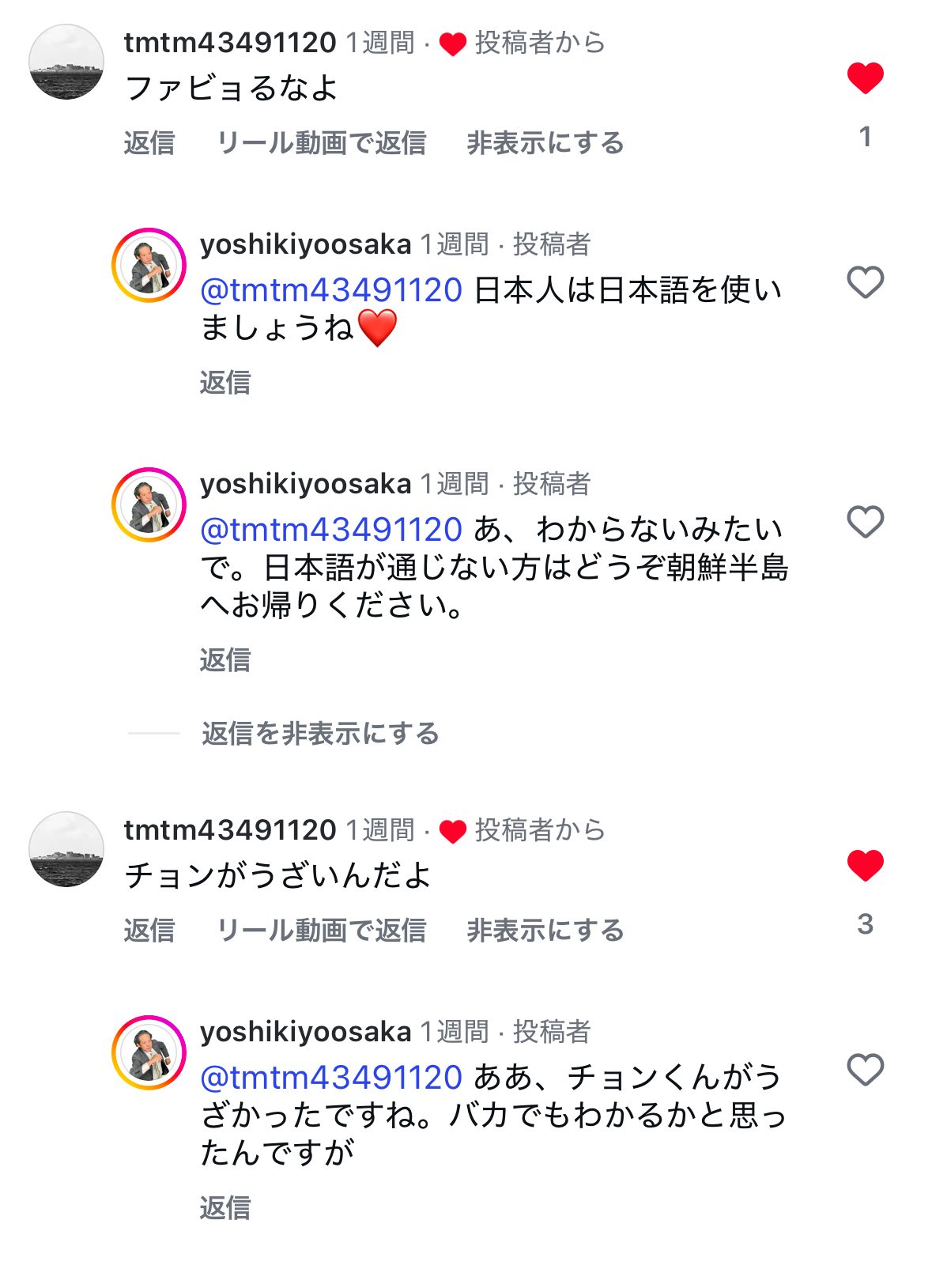Tap 非表示にする under the comment チョンがうざいんだよ

tap(545, 931)
